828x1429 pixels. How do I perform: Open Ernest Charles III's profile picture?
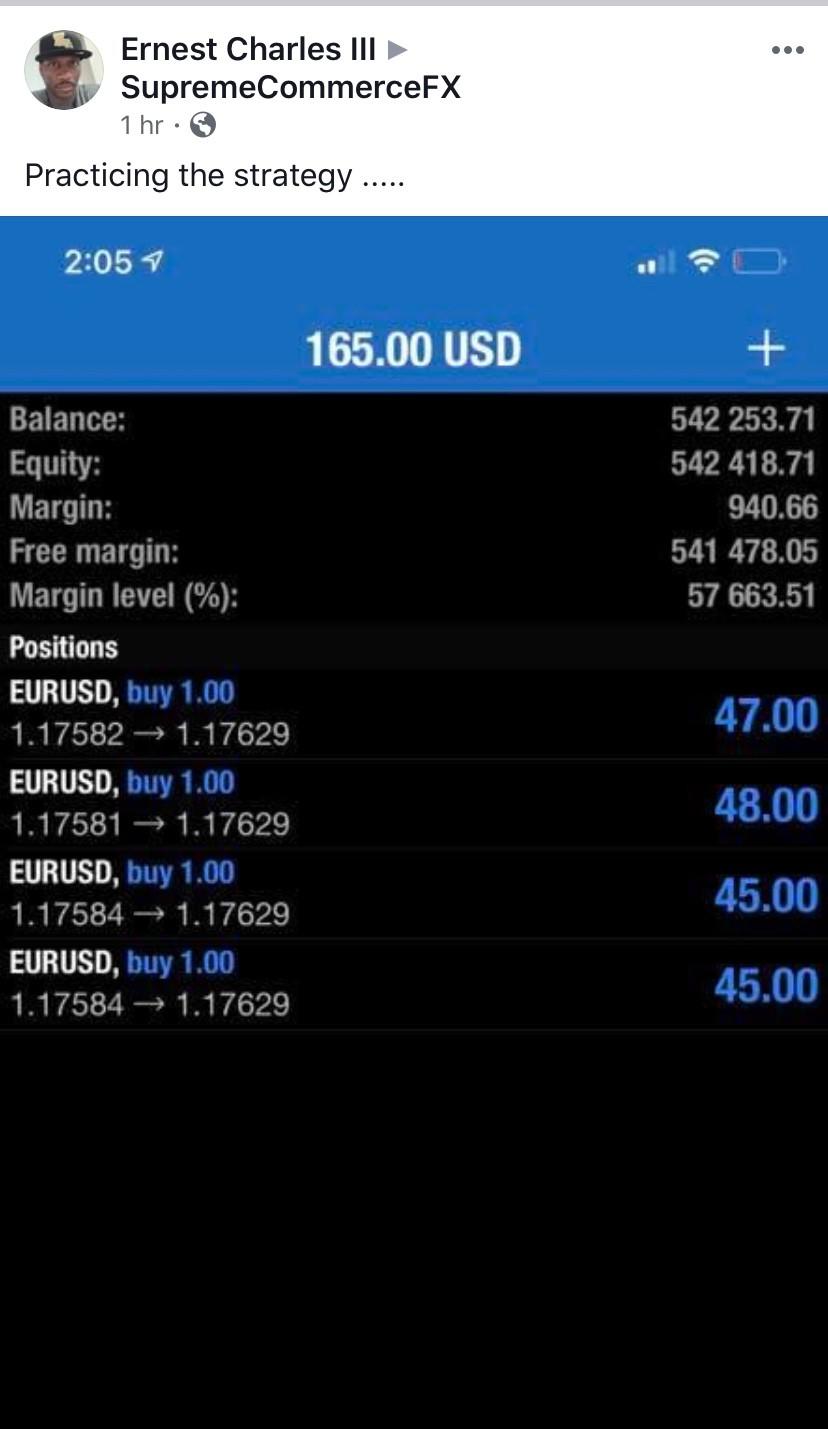pyautogui.click(x=64, y=69)
